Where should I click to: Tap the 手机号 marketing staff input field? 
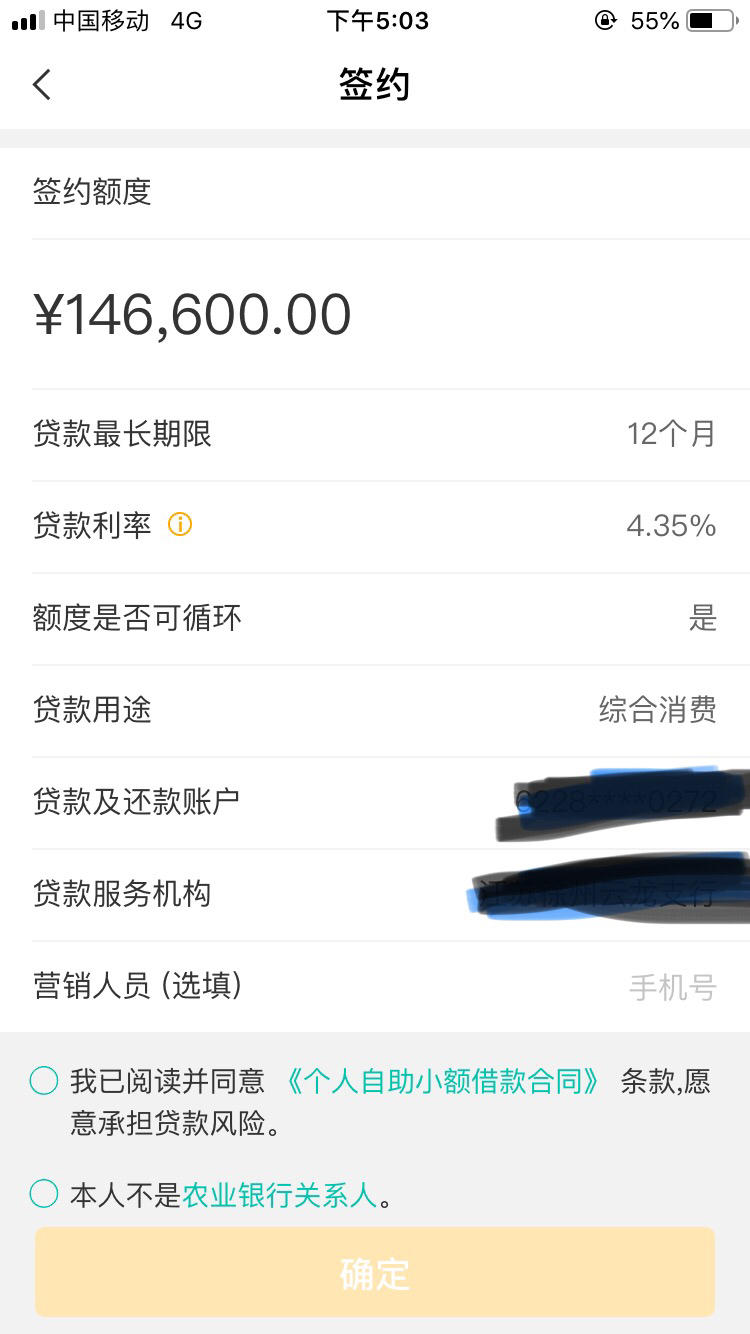click(x=674, y=986)
